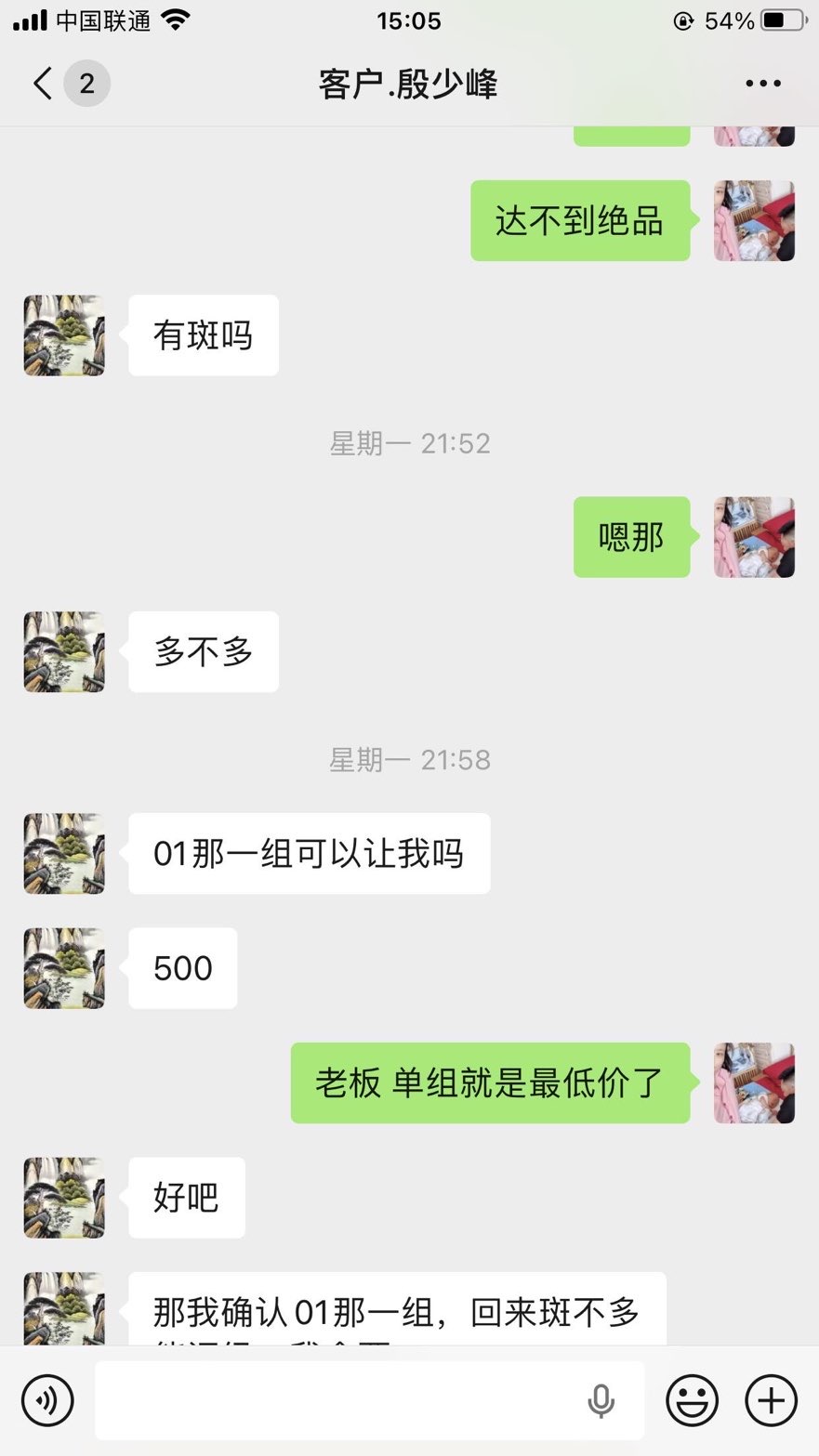Go back to the chat list
The width and height of the screenshot is (819, 1456).
[43, 84]
